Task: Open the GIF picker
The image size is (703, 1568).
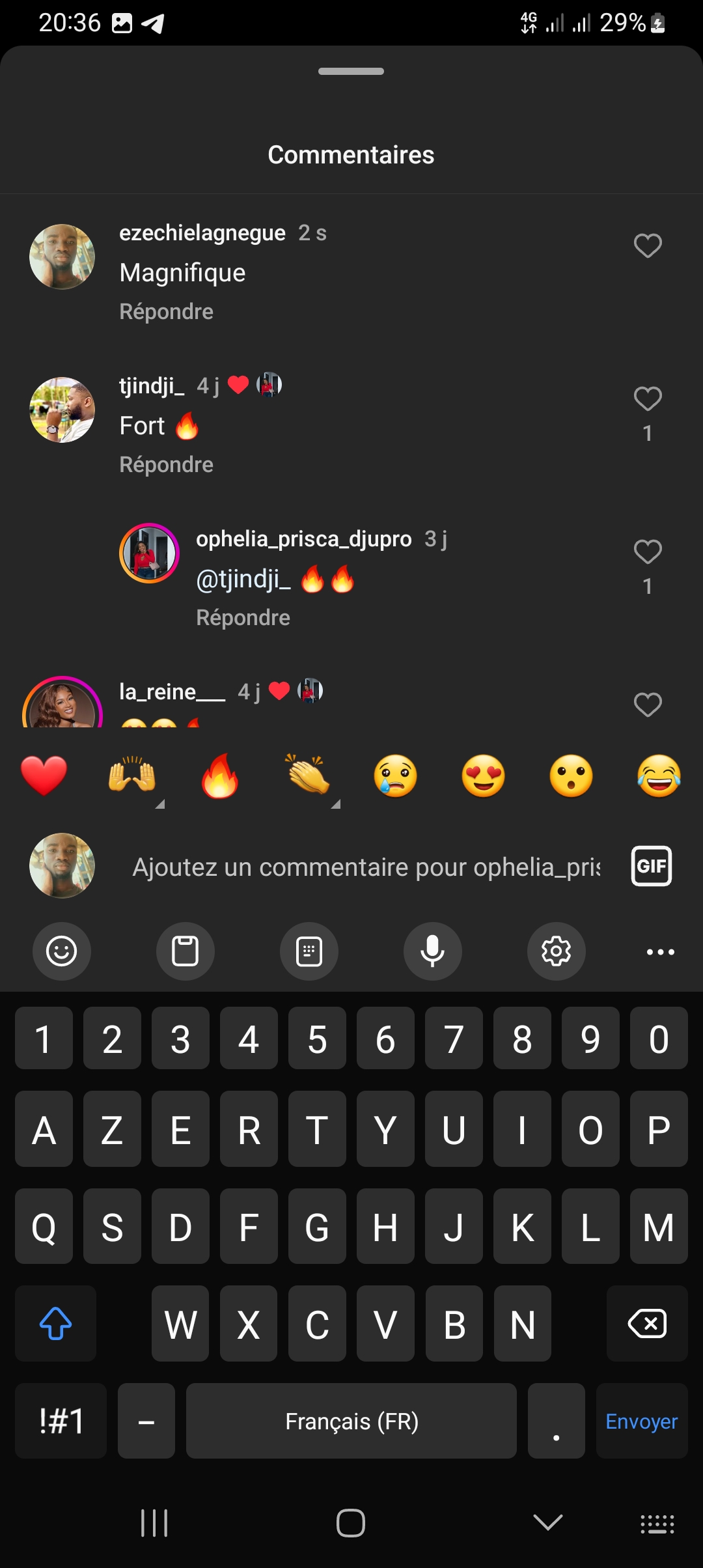Action: click(x=652, y=867)
